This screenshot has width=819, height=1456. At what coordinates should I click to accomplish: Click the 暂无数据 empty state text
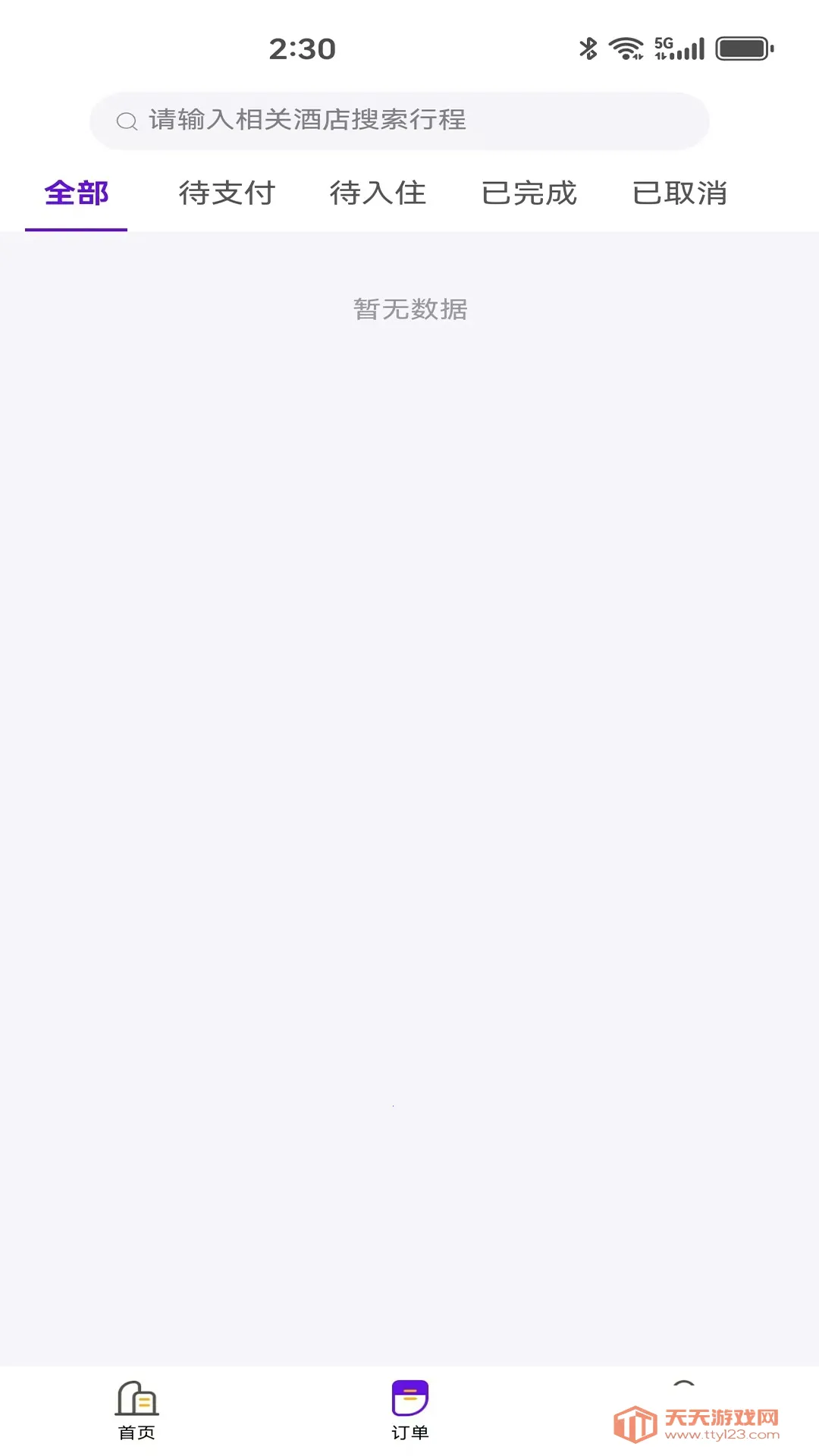tap(410, 309)
